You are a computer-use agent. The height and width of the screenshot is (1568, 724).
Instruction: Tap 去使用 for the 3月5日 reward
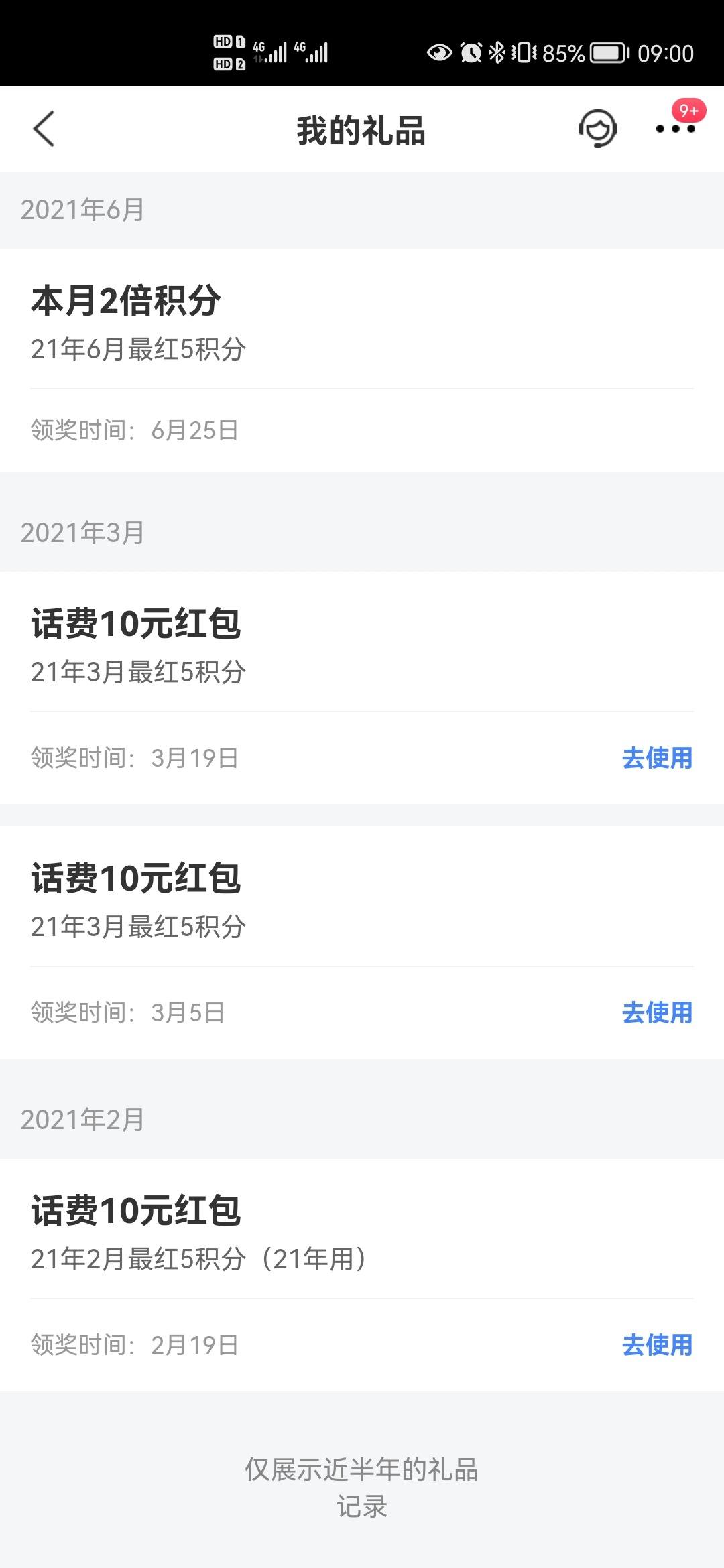click(x=657, y=1012)
